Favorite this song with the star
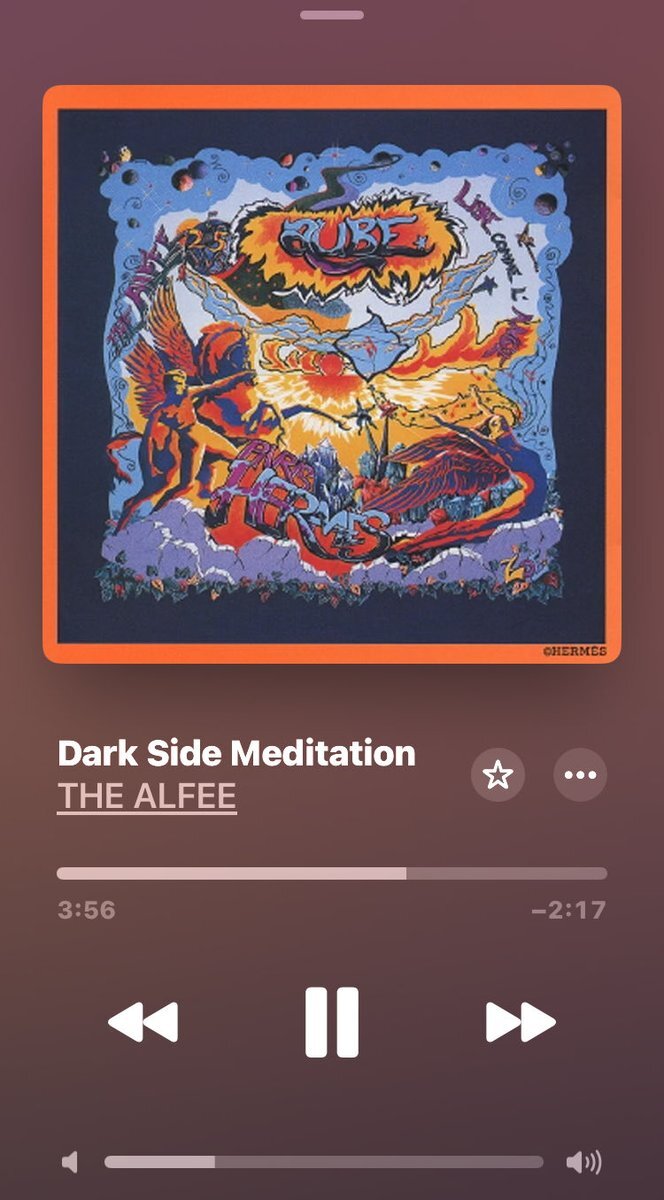664x1200 pixels. click(x=497, y=775)
